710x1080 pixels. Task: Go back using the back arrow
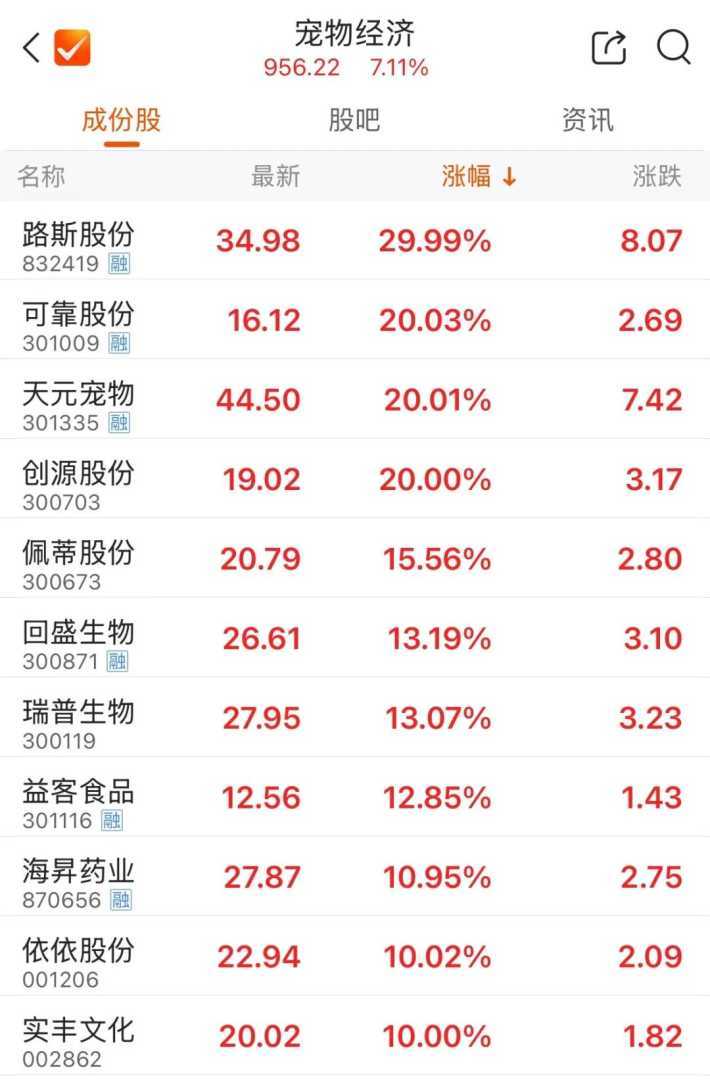(31, 47)
